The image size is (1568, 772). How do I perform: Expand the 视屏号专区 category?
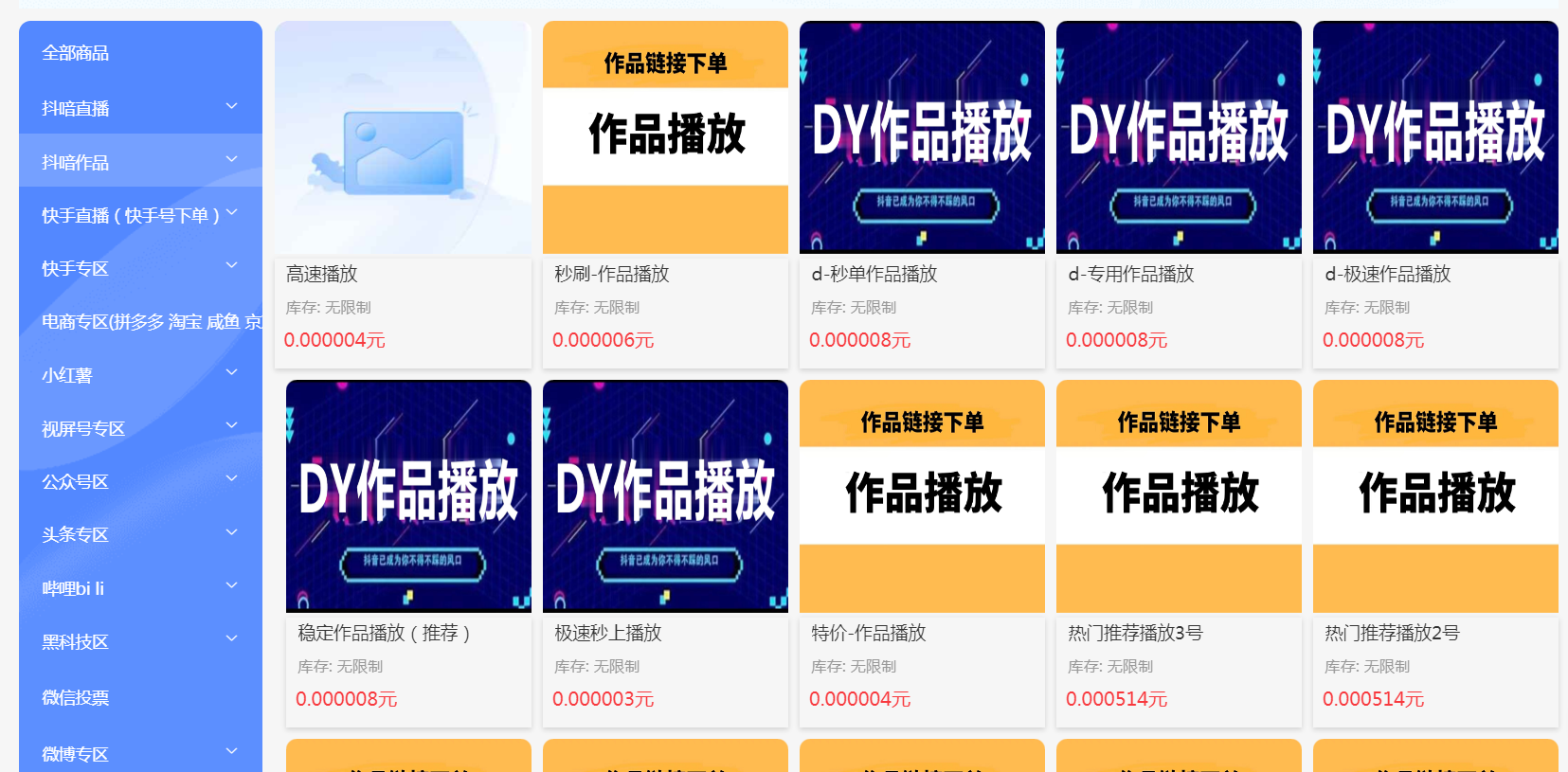coord(139,428)
